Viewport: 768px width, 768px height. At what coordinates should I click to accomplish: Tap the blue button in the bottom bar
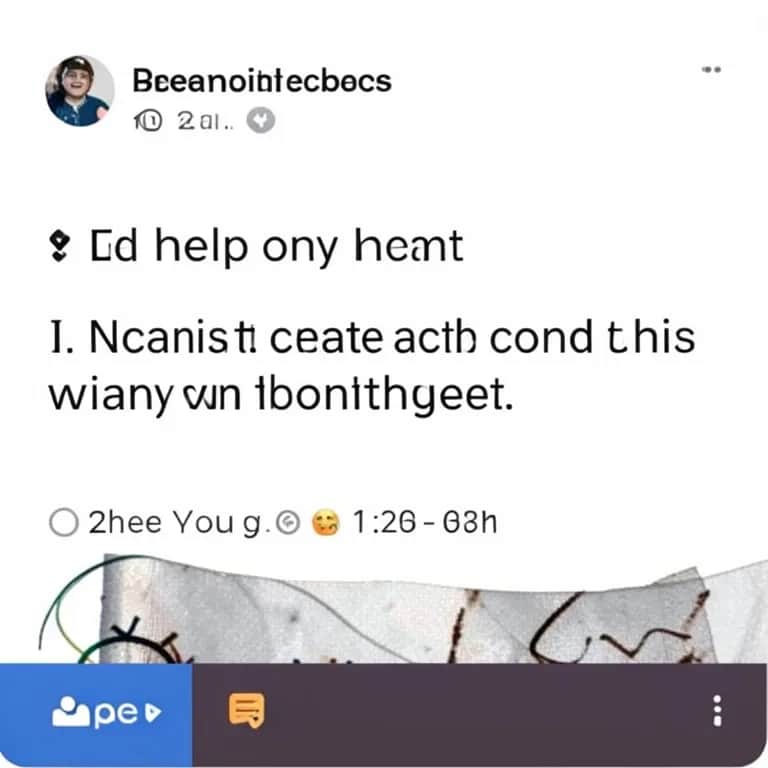click(96, 714)
